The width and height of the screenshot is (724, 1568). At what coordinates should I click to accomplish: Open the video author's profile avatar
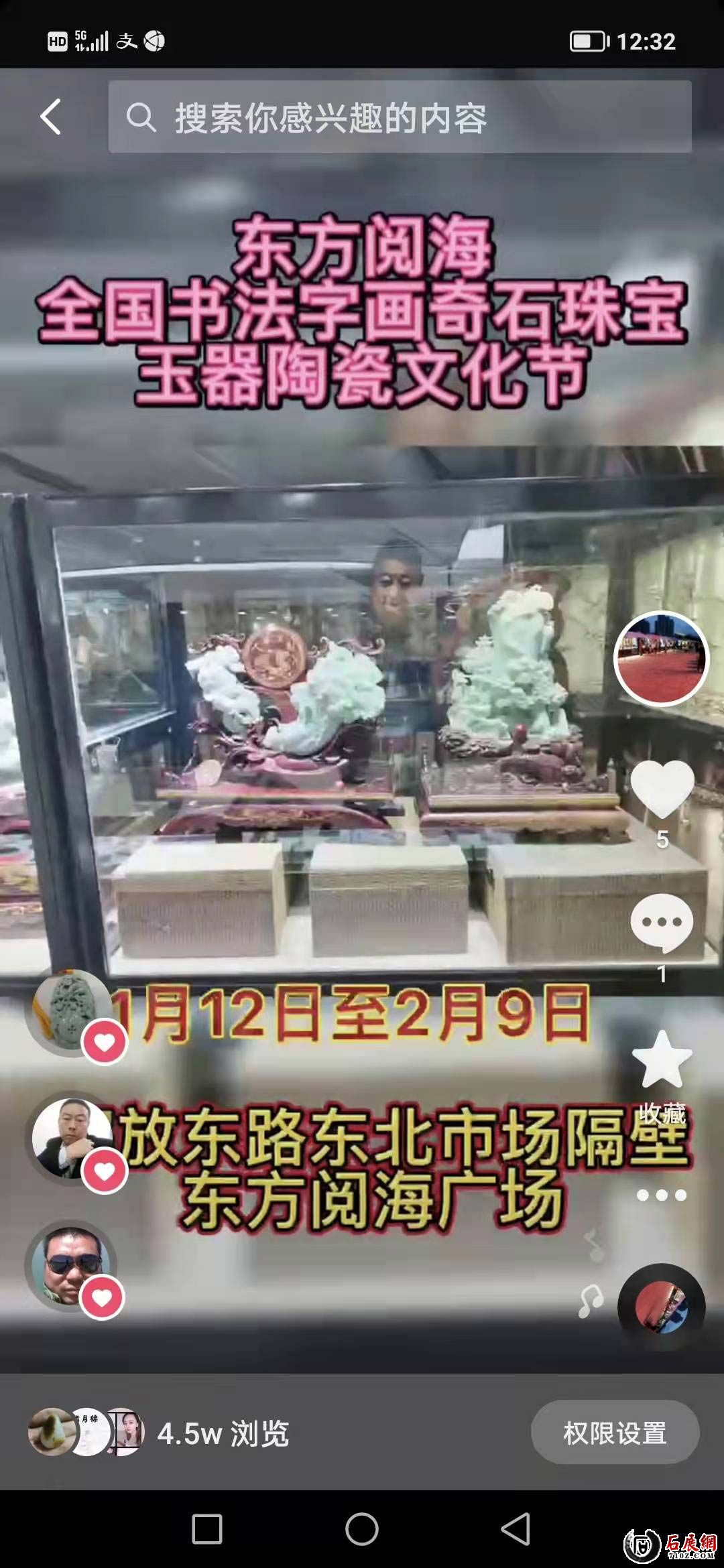pyautogui.click(x=661, y=659)
